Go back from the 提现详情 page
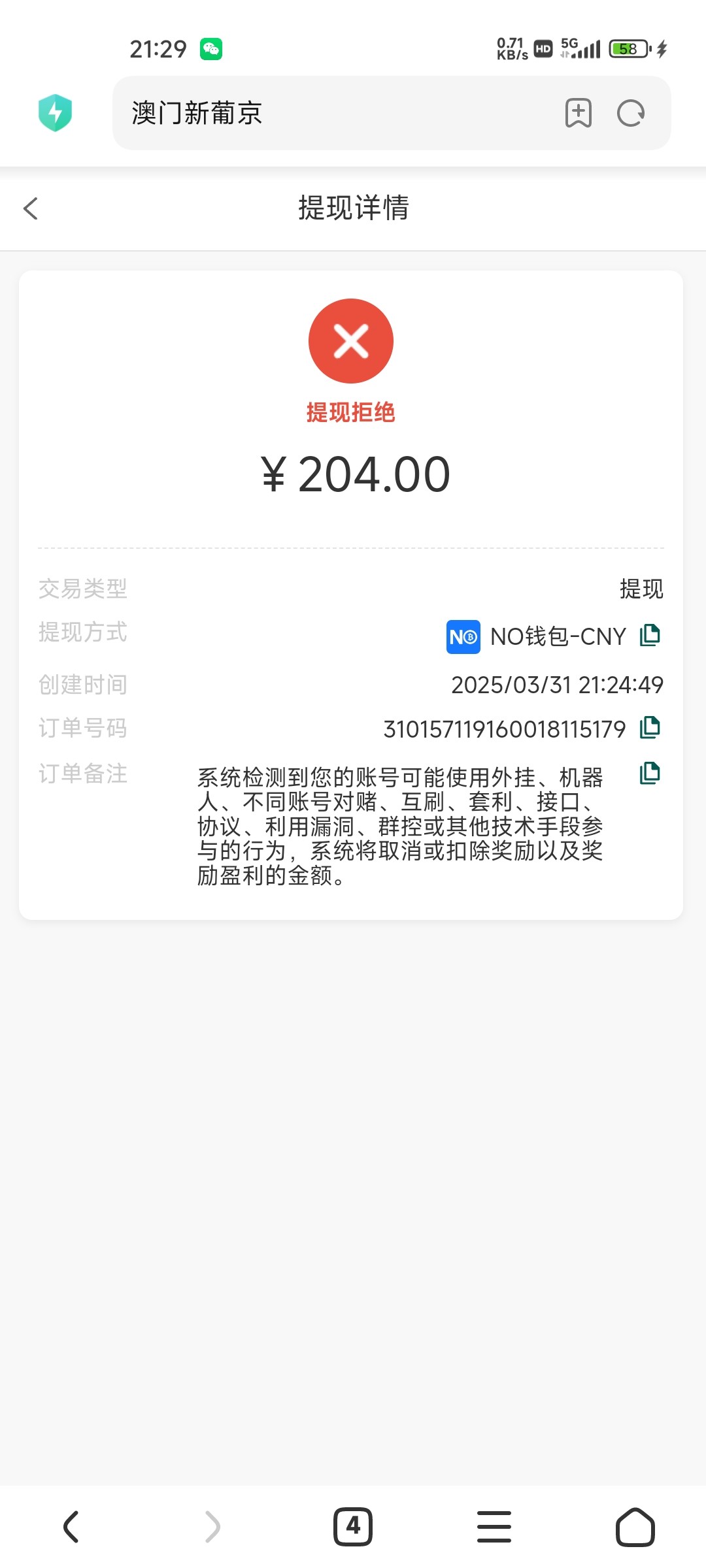Screen dimensions: 706x1568 31,208
